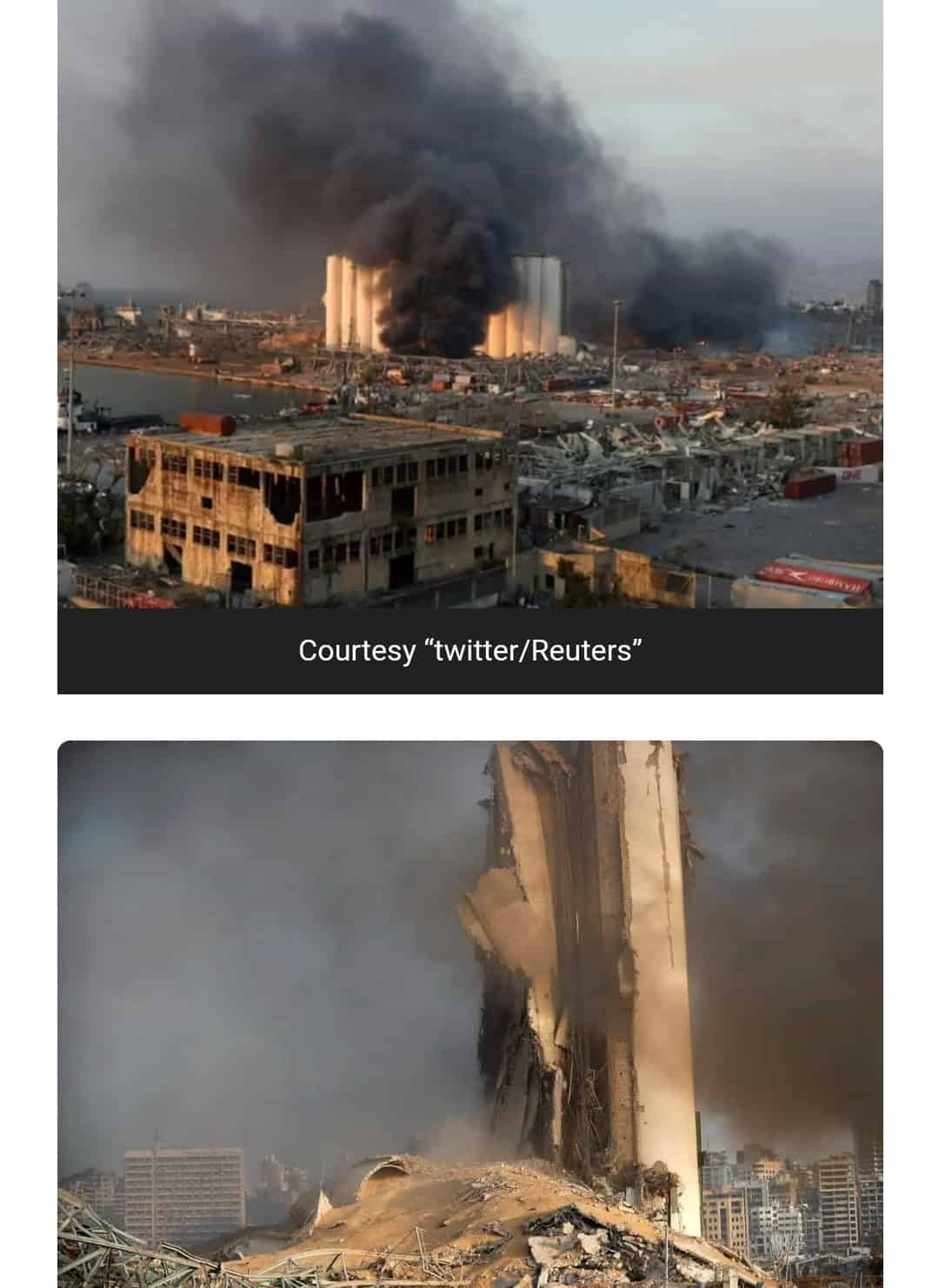The height and width of the screenshot is (1288, 939).
Task: Open the smoke-covered port photo credited to twitter/Reuters
Action: pyautogui.click(x=469, y=304)
